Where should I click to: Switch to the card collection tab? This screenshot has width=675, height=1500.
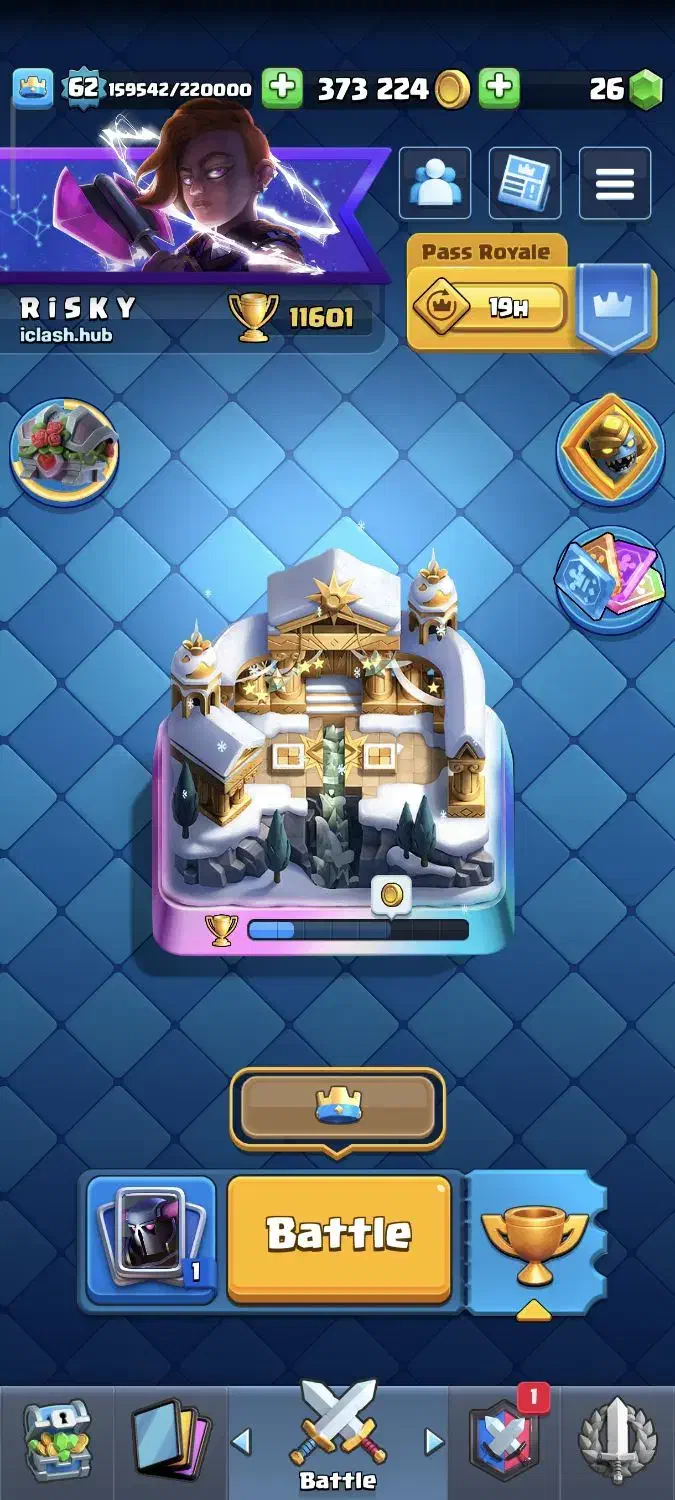[170, 1440]
